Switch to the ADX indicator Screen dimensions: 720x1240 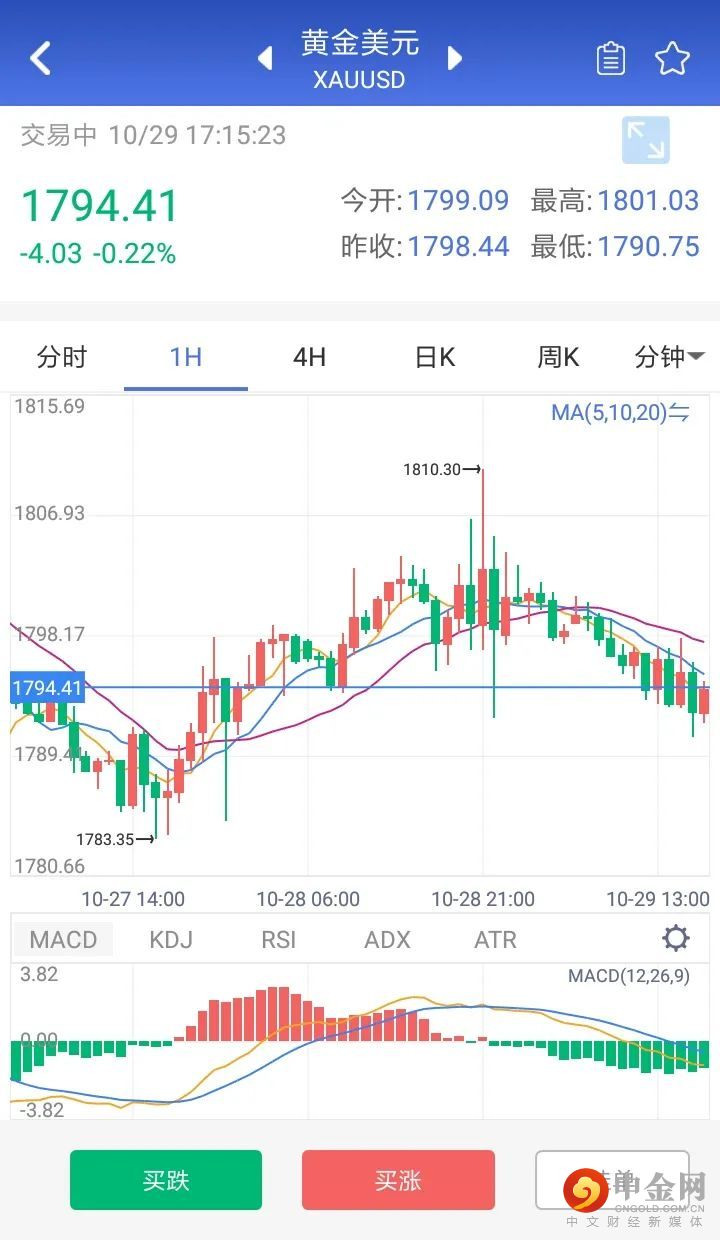(387, 940)
